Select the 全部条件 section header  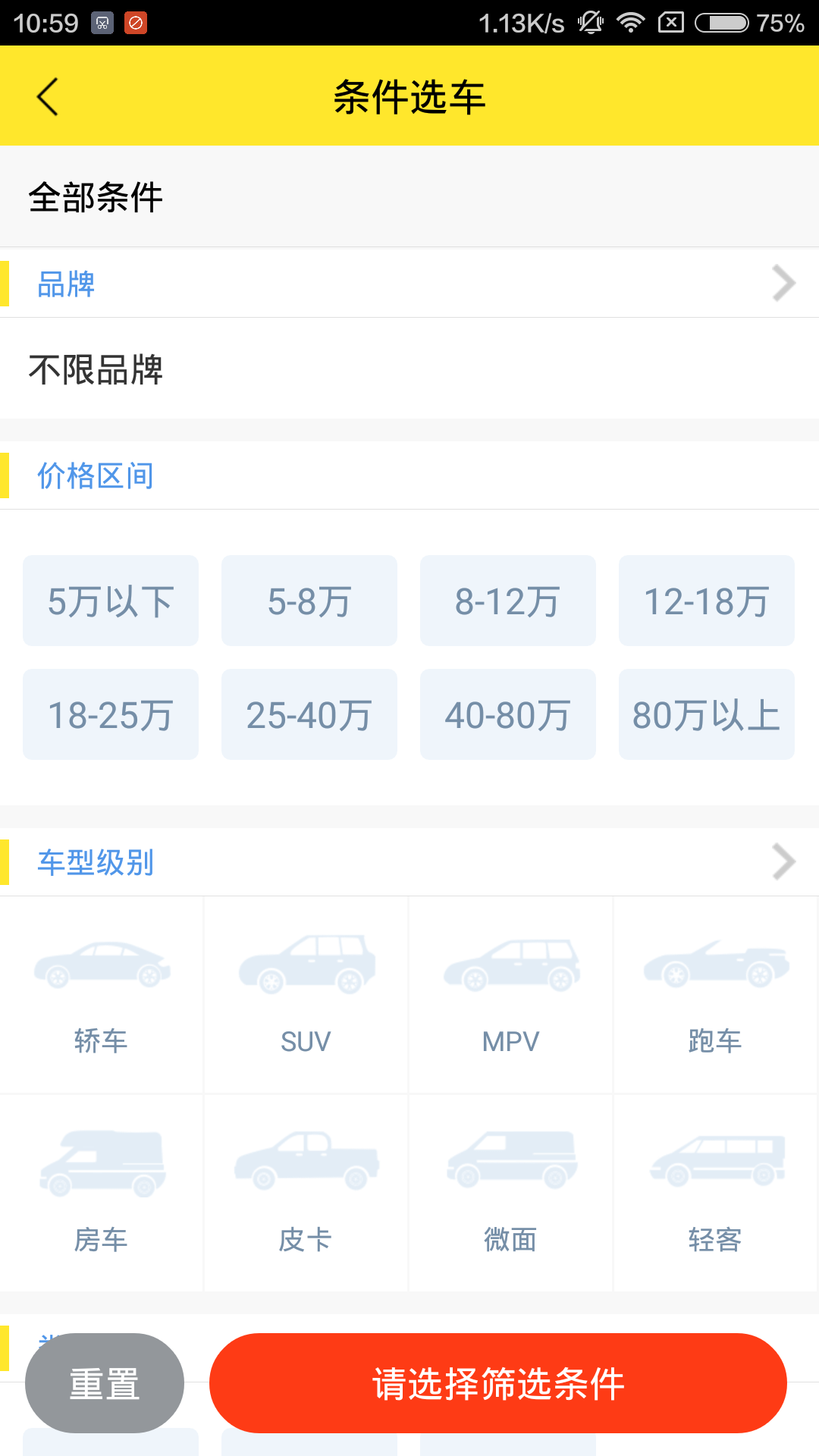click(x=96, y=197)
